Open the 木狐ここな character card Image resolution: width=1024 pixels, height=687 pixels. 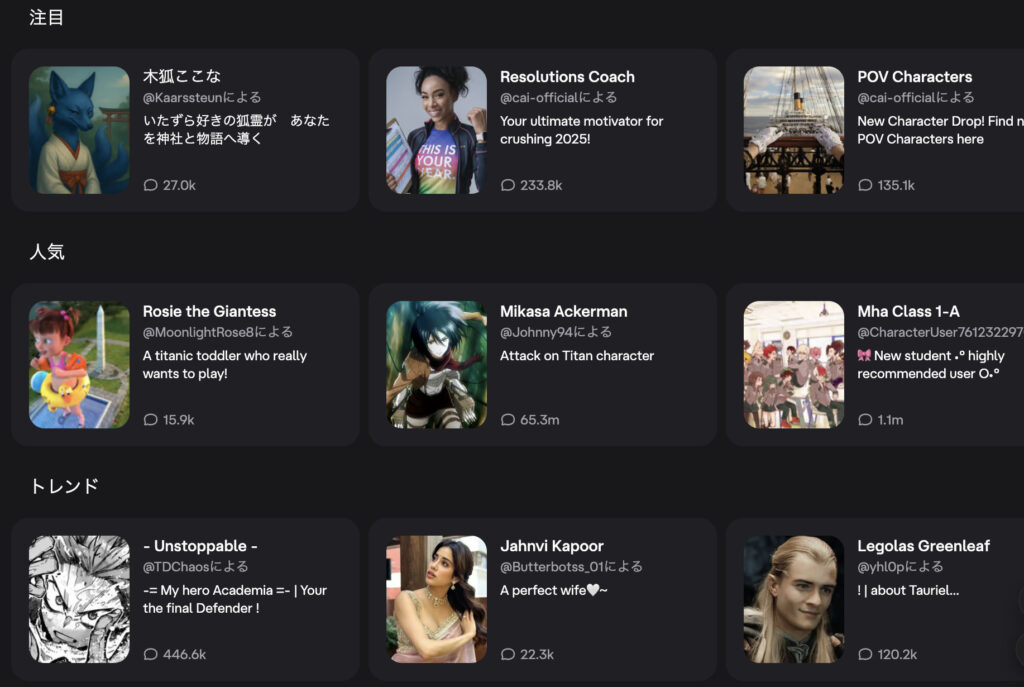(184, 130)
